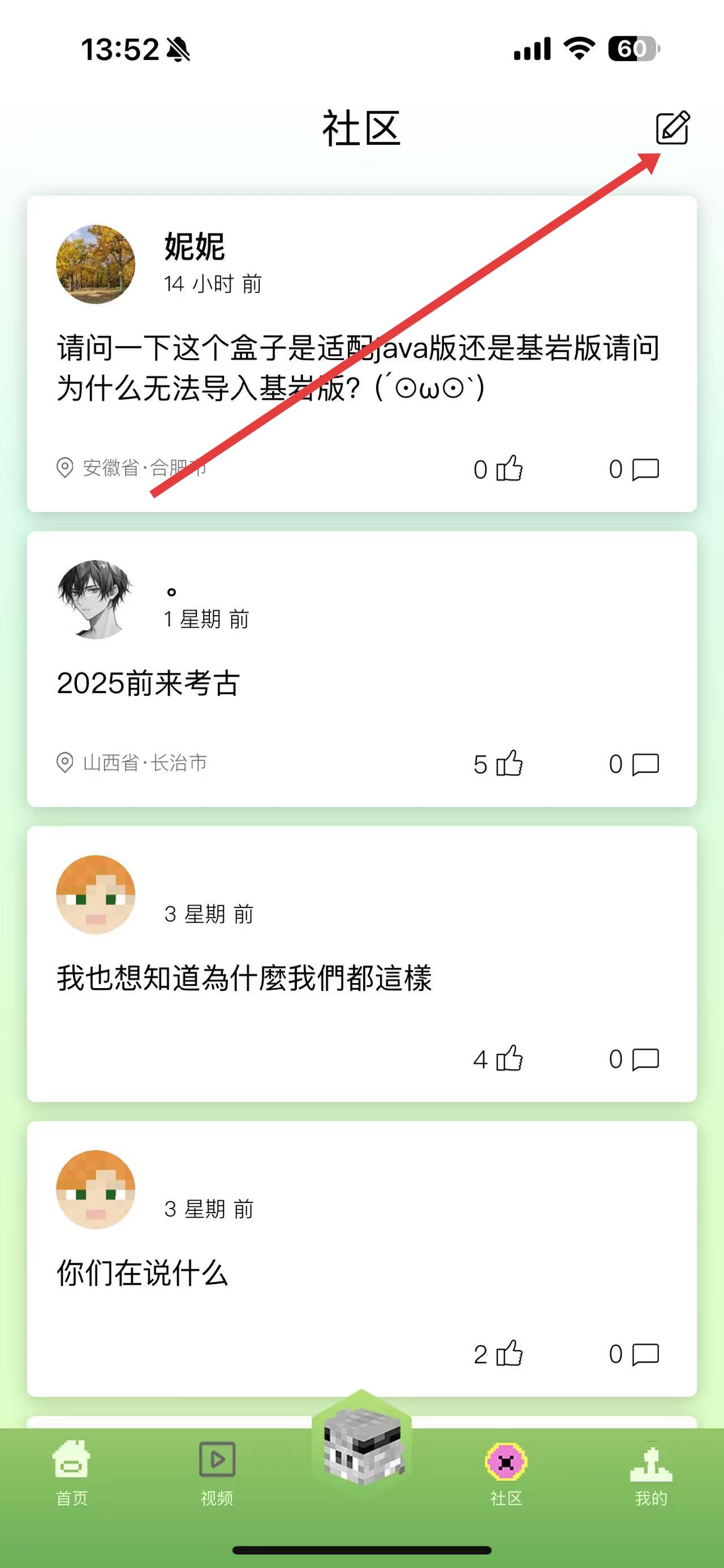Like 妮妮's post about java版
This screenshot has height=1568, width=724.
509,469
